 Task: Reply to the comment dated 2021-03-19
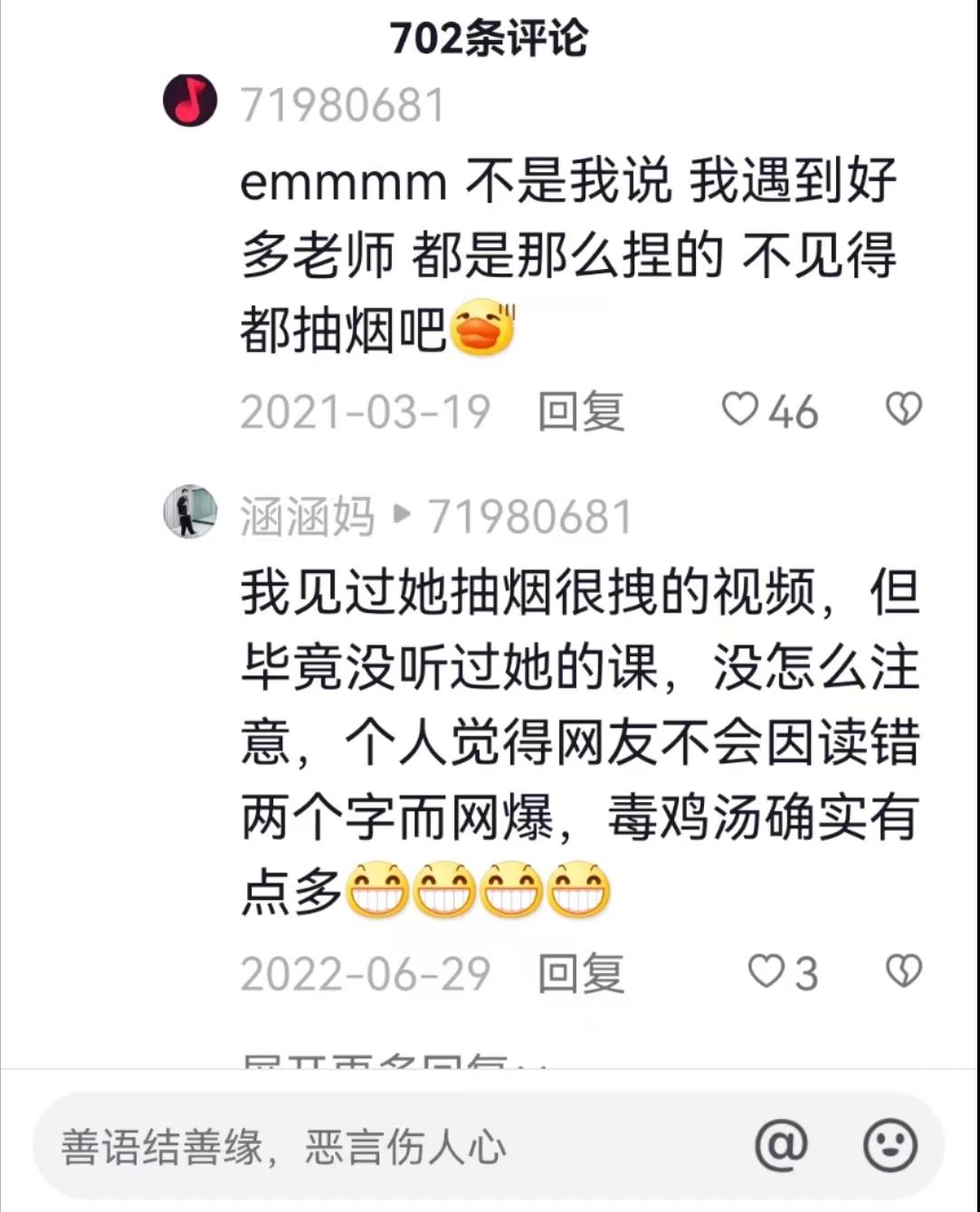point(581,412)
